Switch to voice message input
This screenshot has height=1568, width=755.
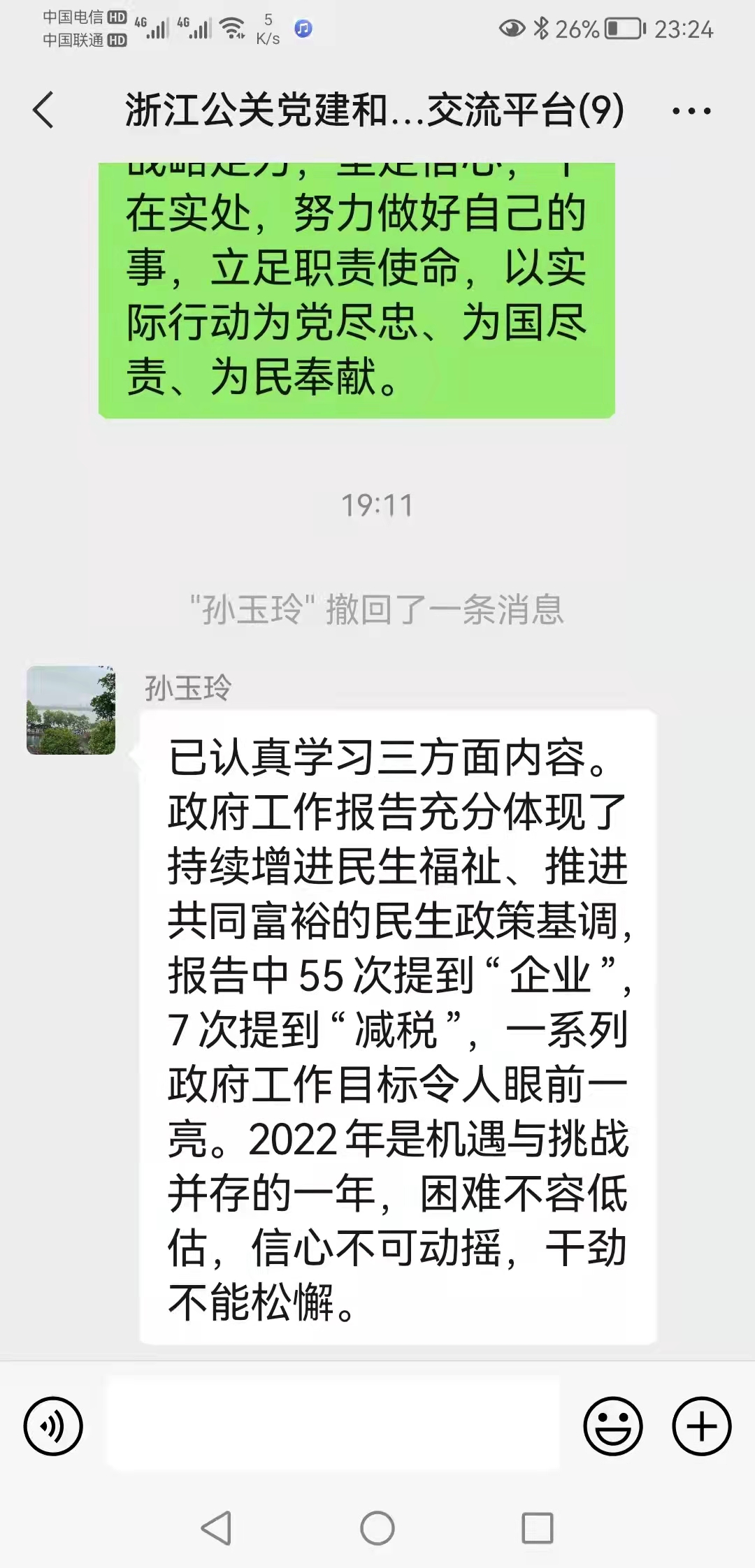coord(53,1426)
